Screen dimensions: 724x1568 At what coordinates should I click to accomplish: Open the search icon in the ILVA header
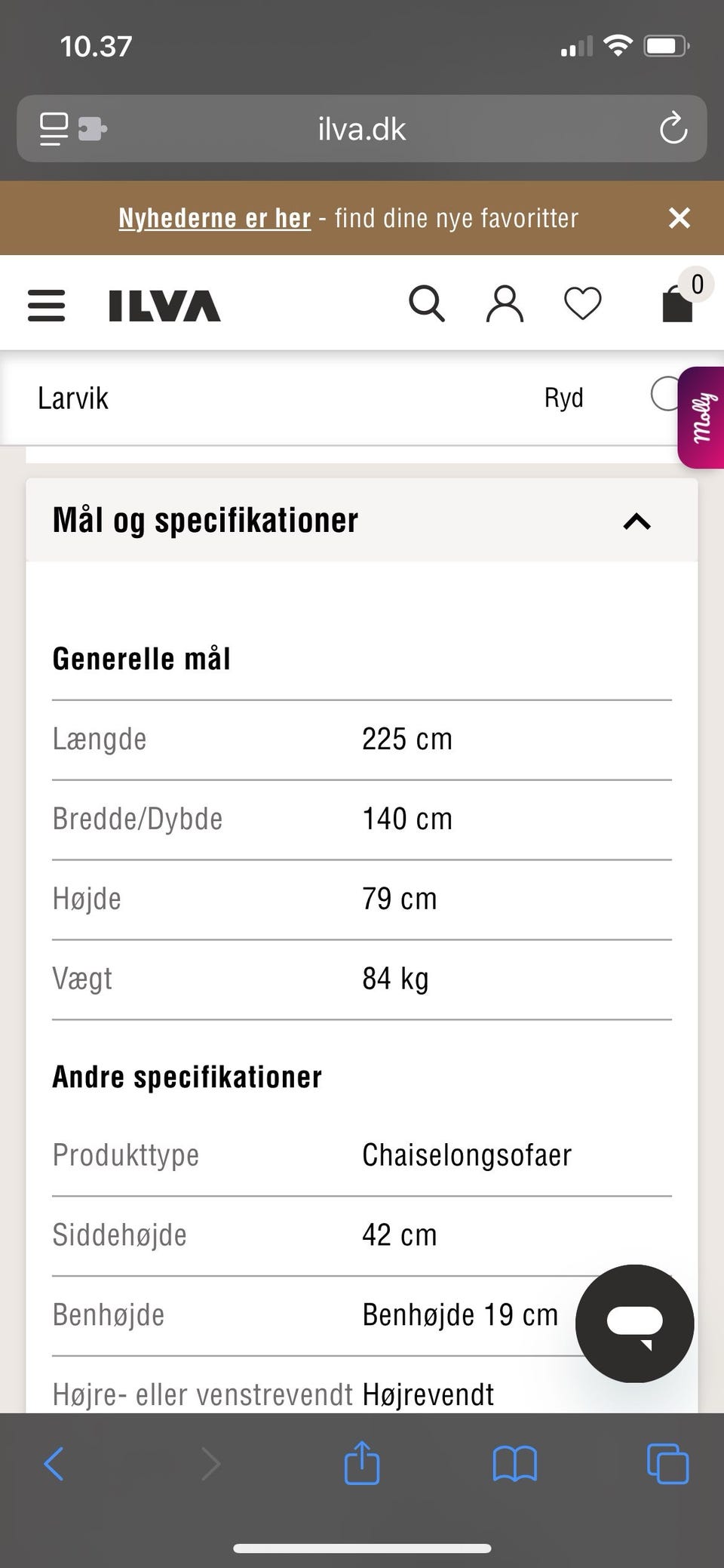(427, 304)
